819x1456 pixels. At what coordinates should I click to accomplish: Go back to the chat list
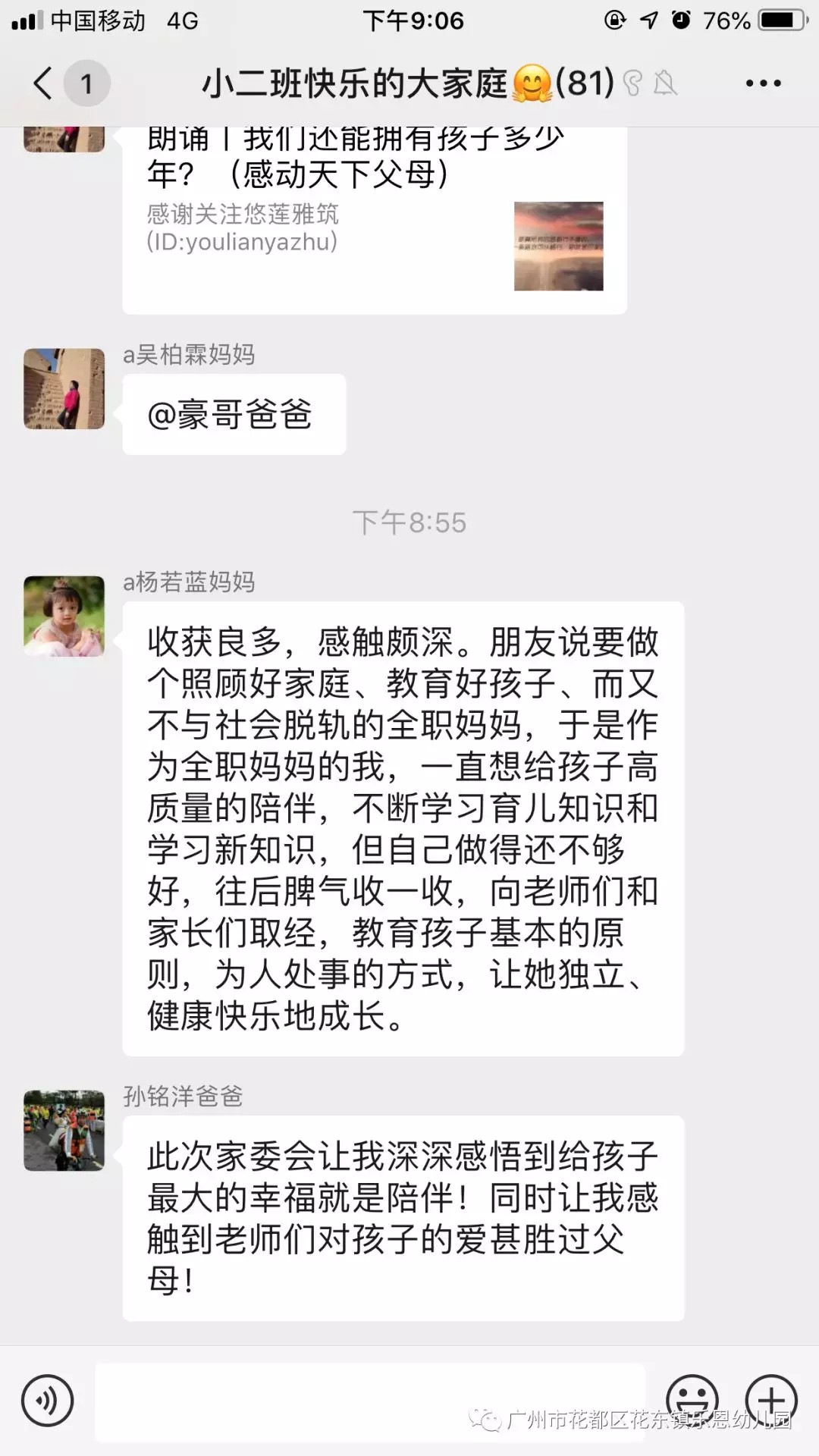pyautogui.click(x=44, y=83)
